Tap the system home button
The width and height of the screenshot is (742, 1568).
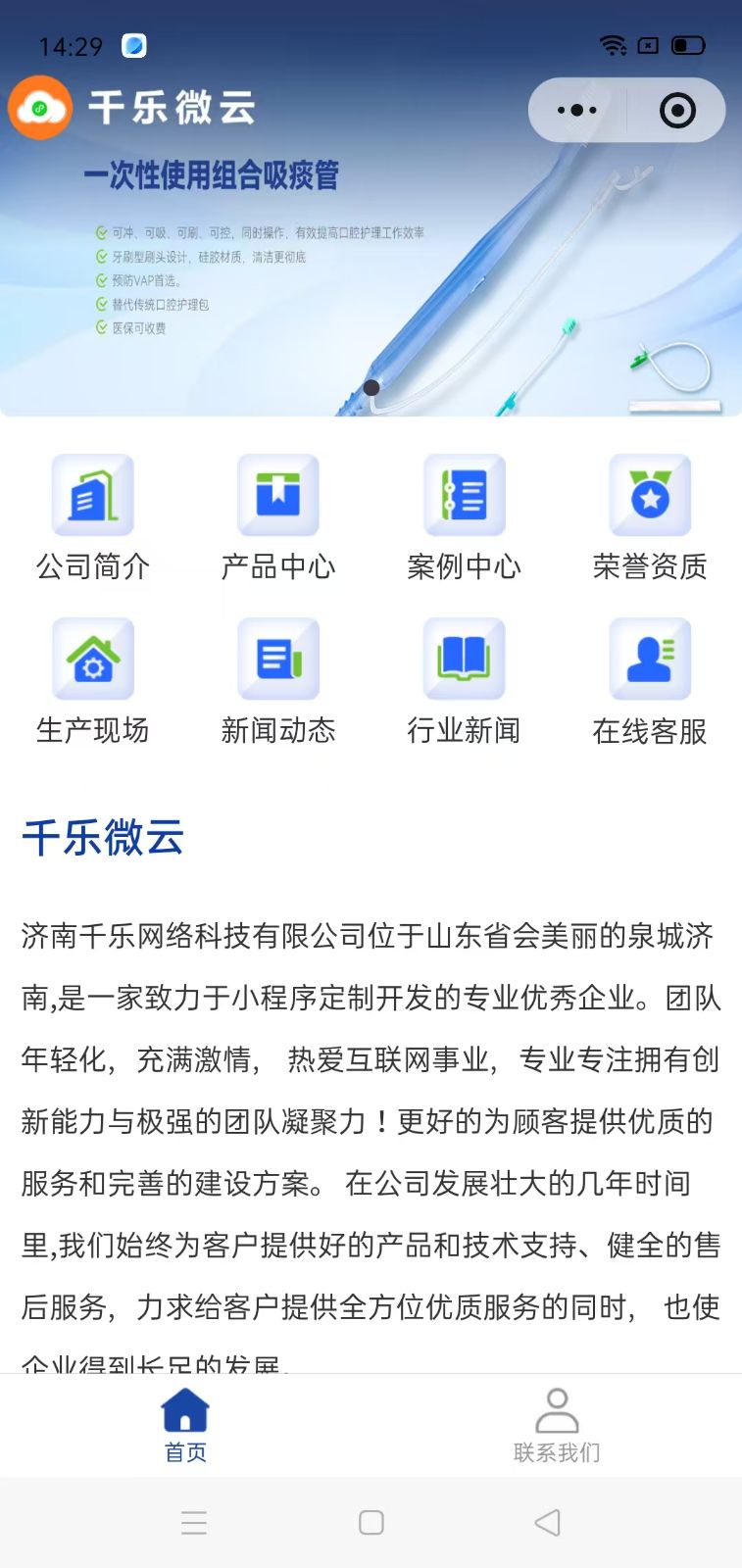click(x=371, y=1522)
